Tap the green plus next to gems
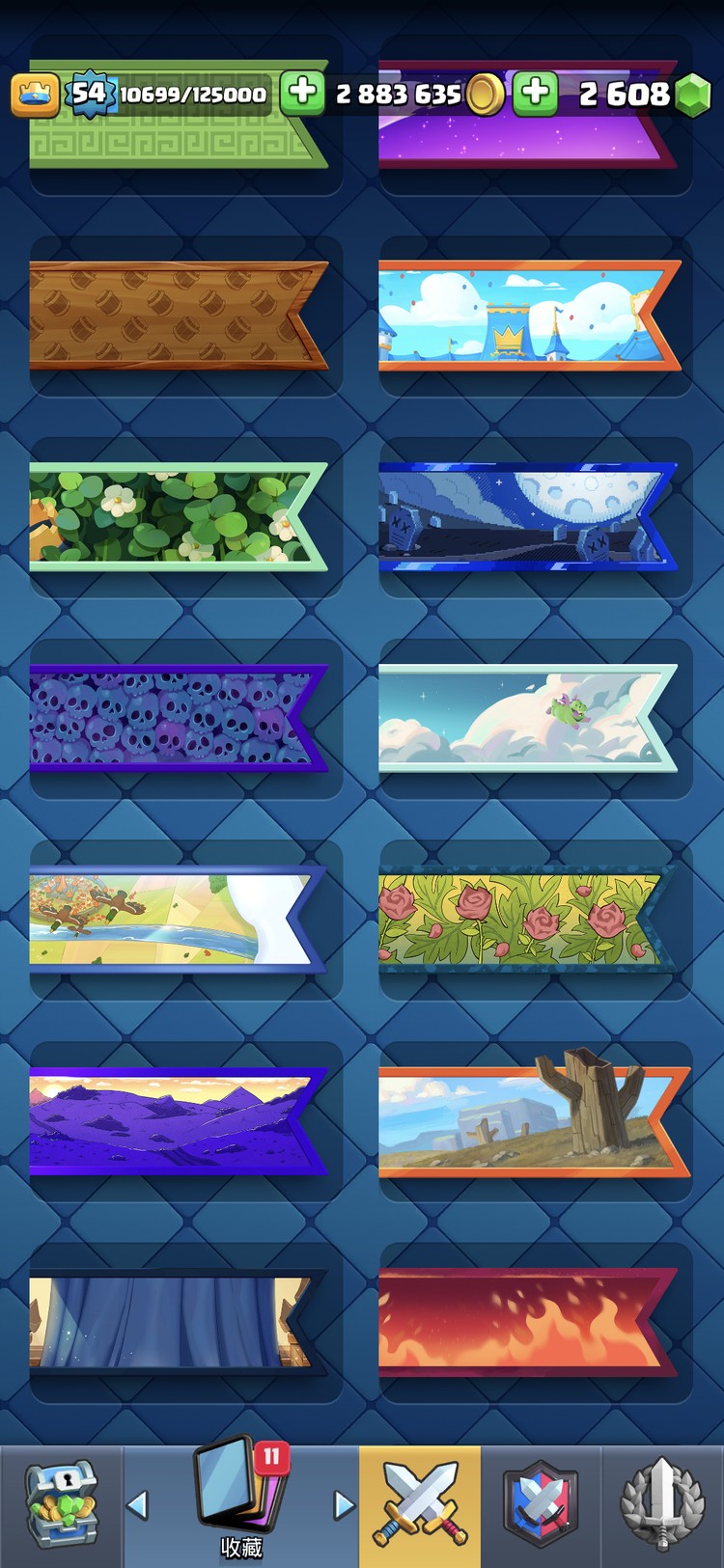Viewport: 724px width, 1568px height. pyautogui.click(x=536, y=93)
